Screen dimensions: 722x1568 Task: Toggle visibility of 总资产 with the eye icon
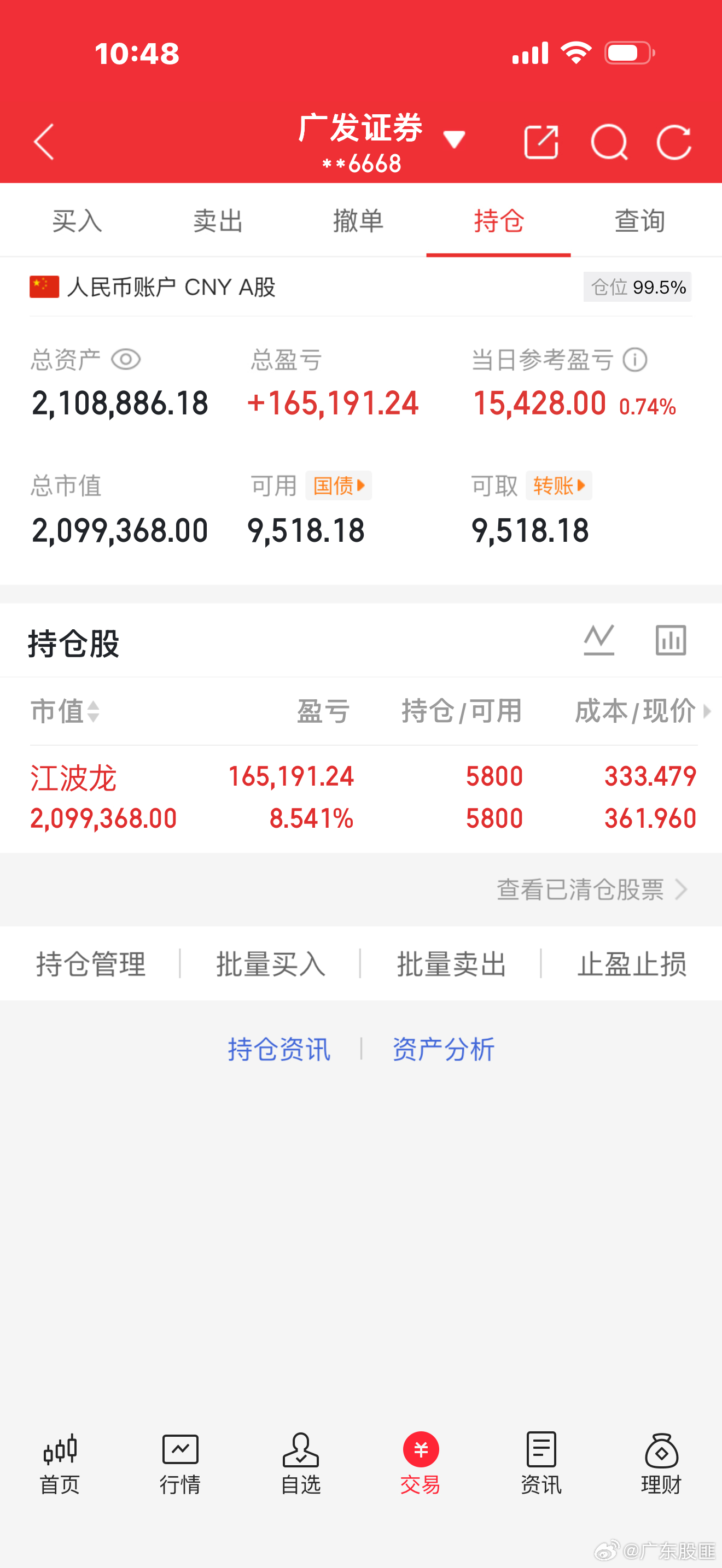point(126,360)
